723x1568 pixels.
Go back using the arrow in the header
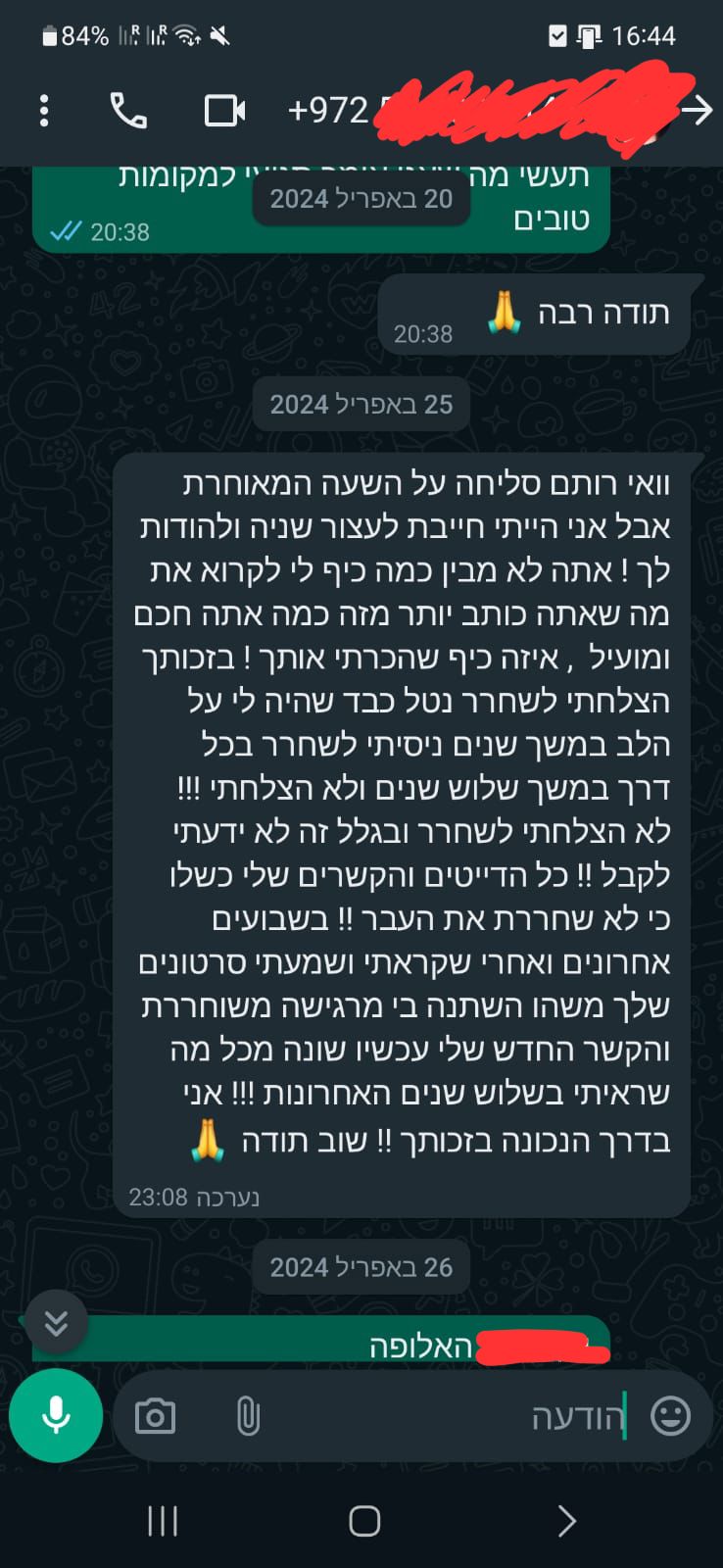pyautogui.click(x=697, y=110)
